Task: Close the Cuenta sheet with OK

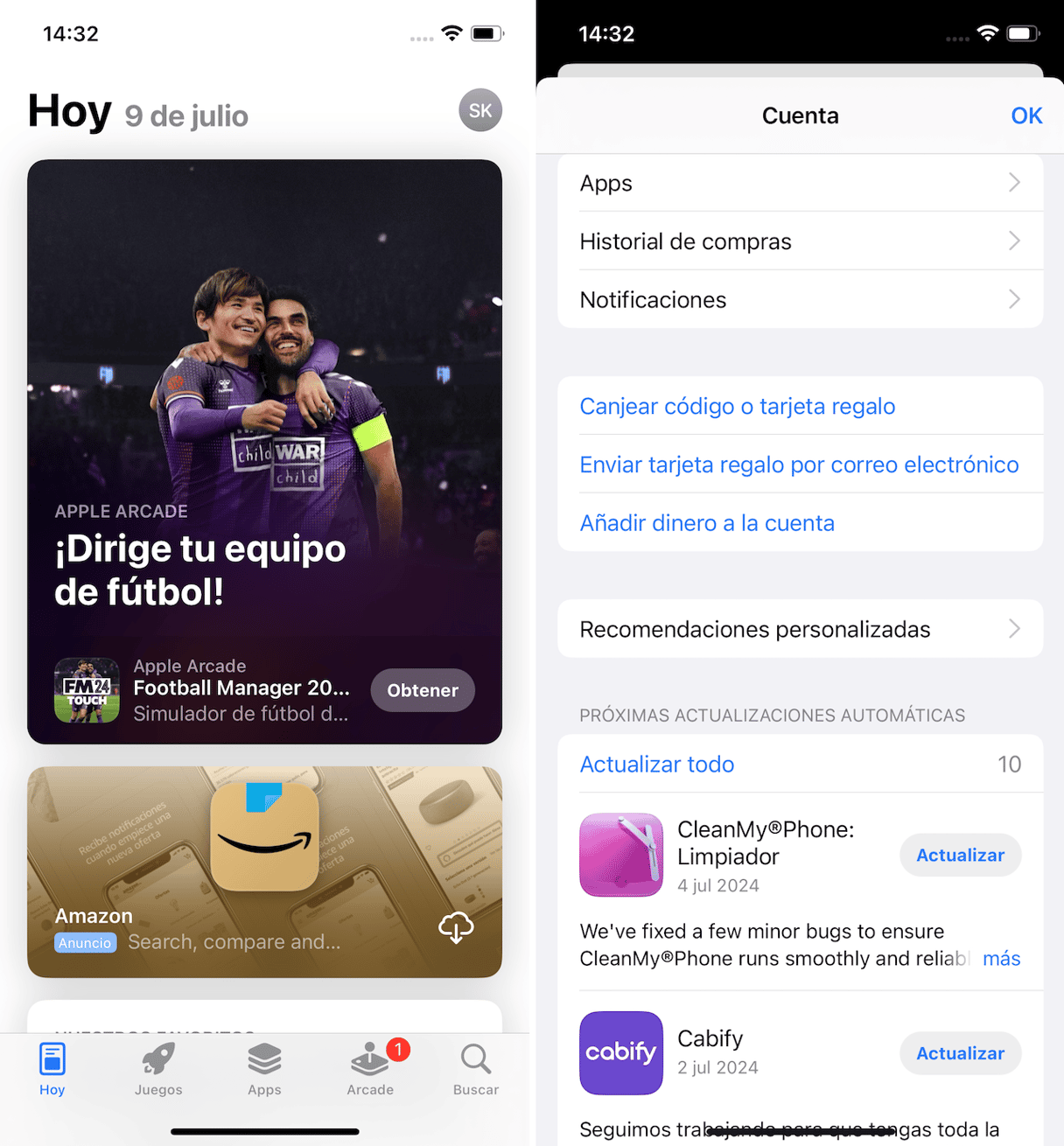Action: click(1025, 115)
